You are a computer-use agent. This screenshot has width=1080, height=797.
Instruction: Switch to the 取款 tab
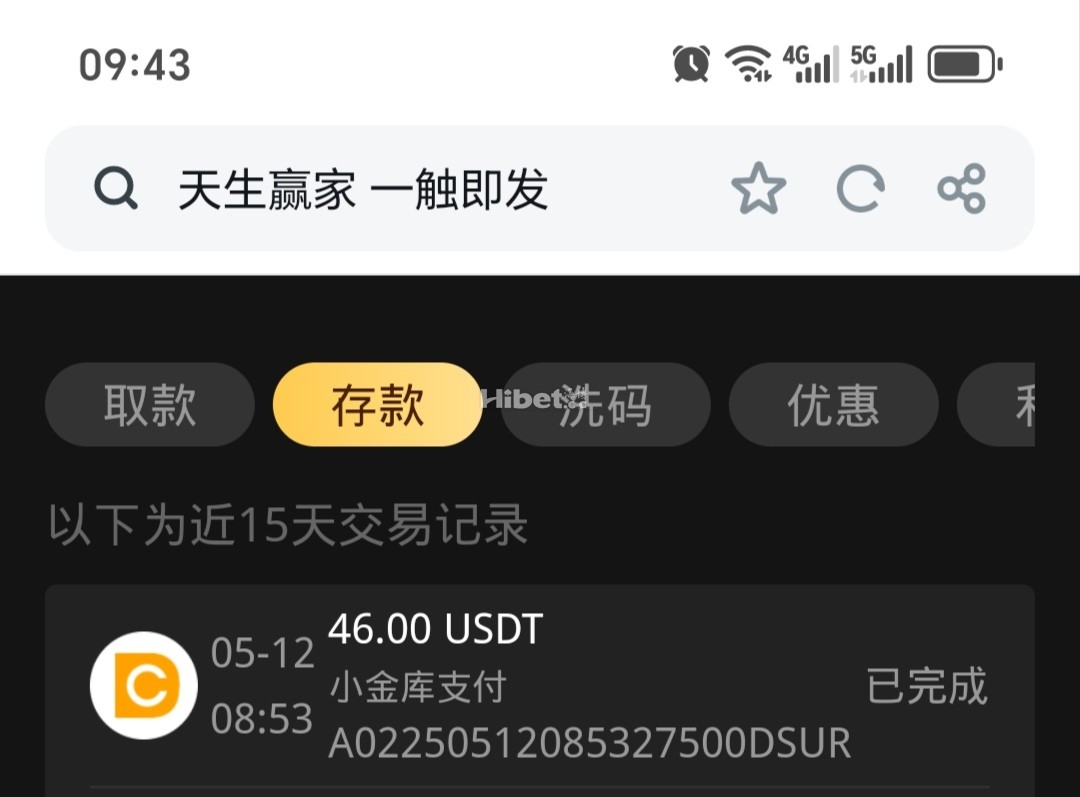point(150,405)
